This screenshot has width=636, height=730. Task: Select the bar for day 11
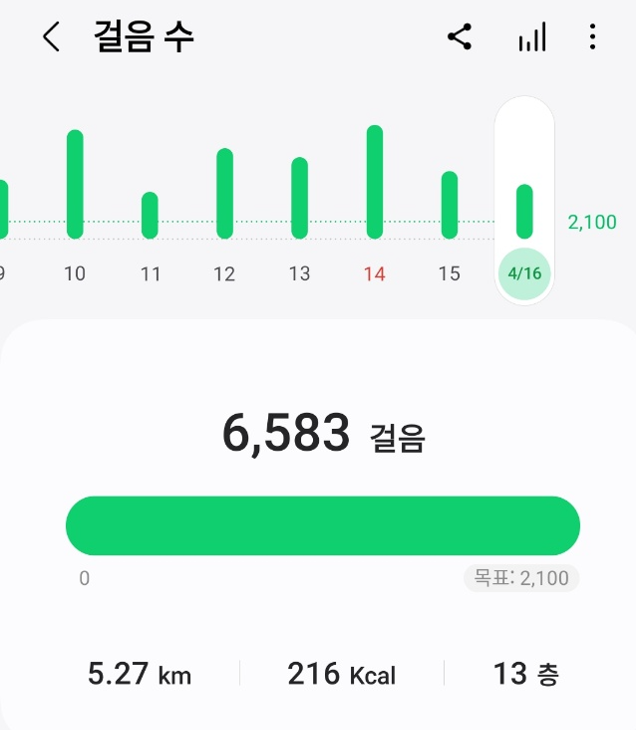[150, 215]
